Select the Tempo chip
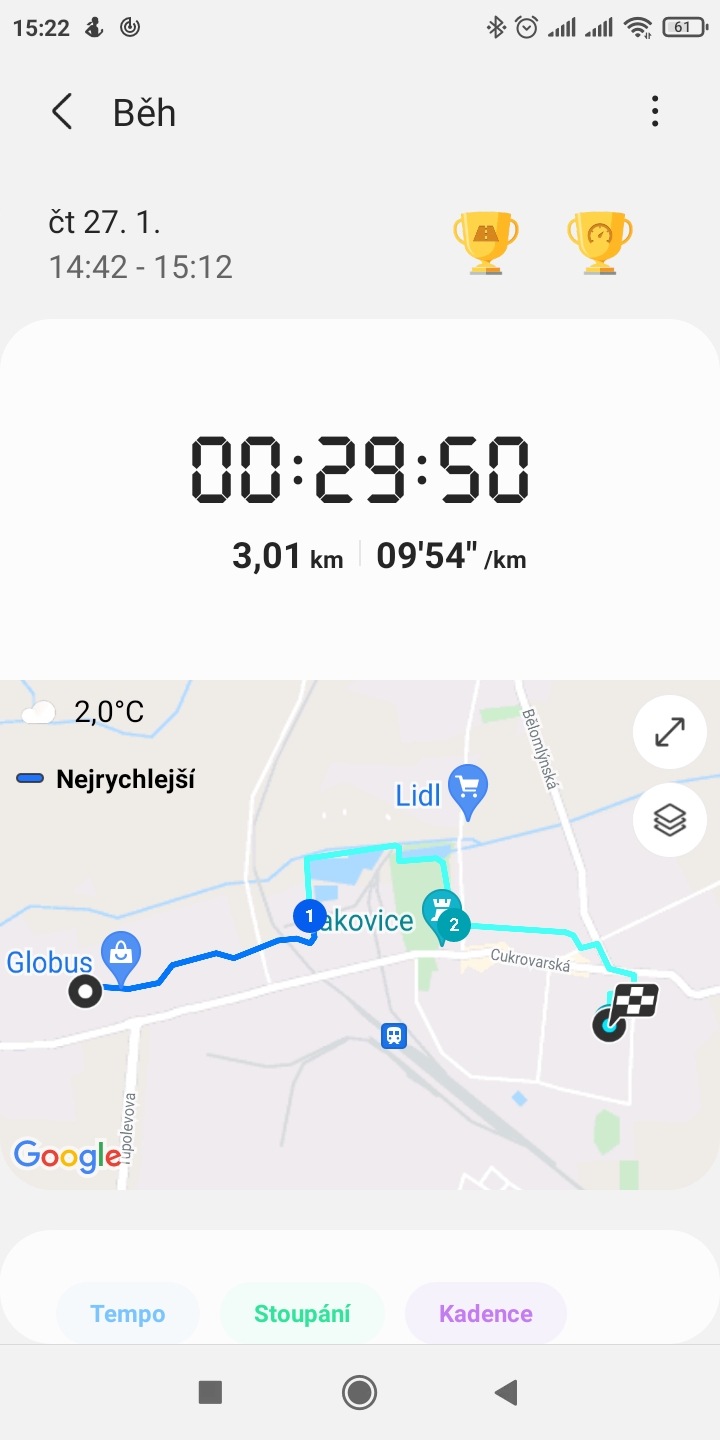This screenshot has width=720, height=1440. (x=128, y=1313)
